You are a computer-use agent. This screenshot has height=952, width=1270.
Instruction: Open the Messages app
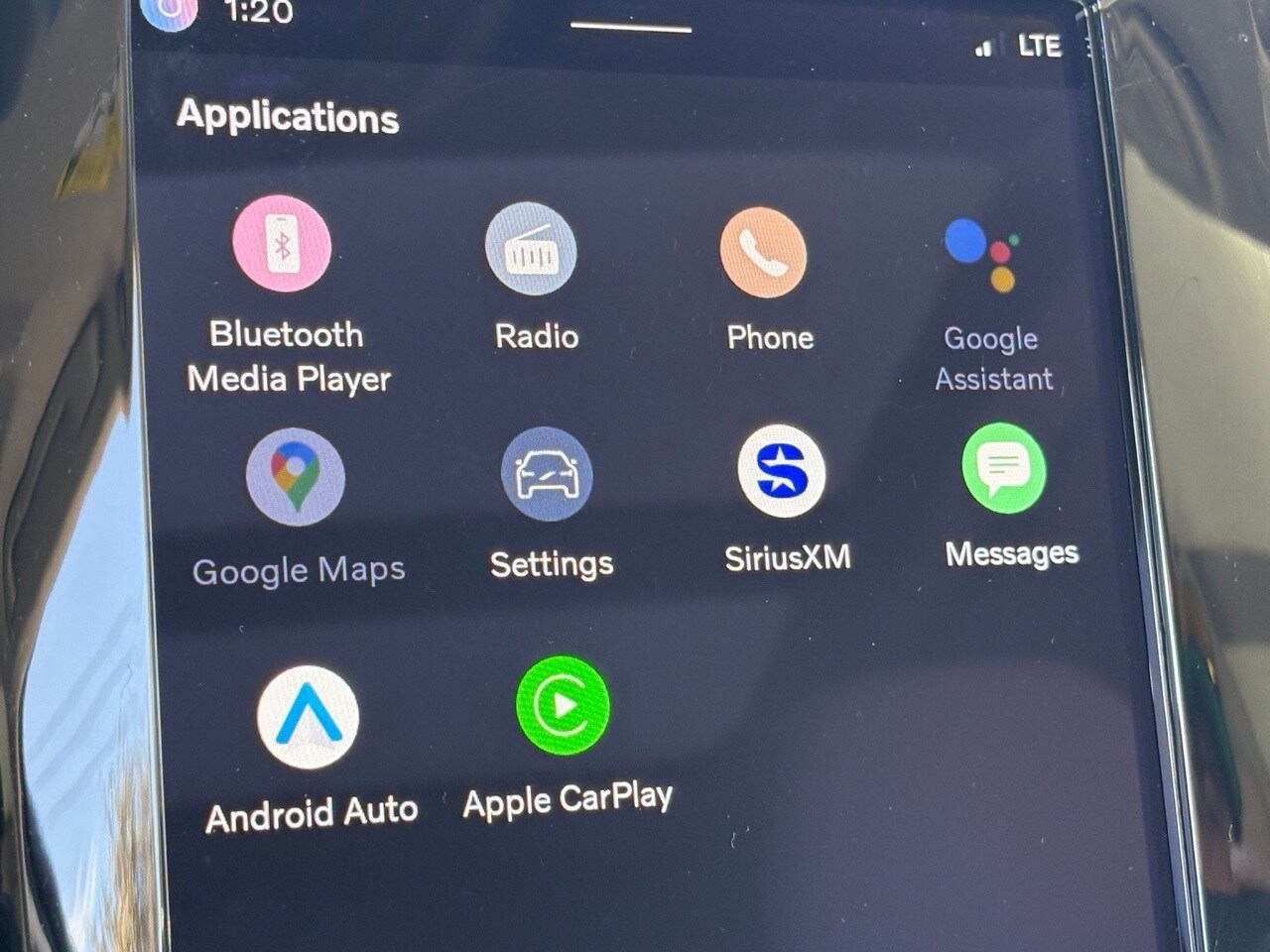tap(1004, 467)
